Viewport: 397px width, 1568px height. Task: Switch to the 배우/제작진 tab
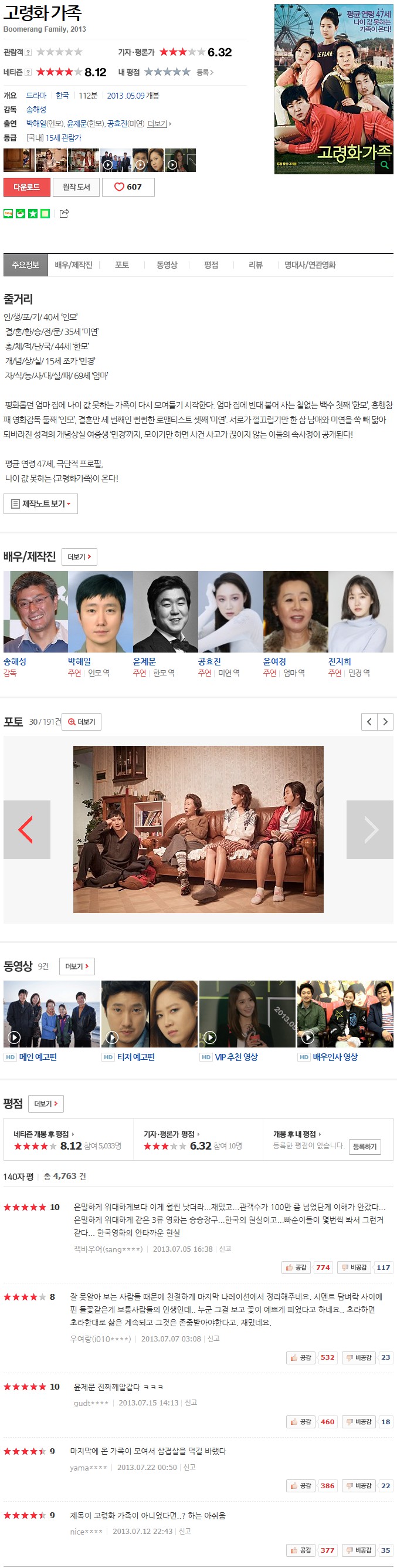click(x=73, y=265)
